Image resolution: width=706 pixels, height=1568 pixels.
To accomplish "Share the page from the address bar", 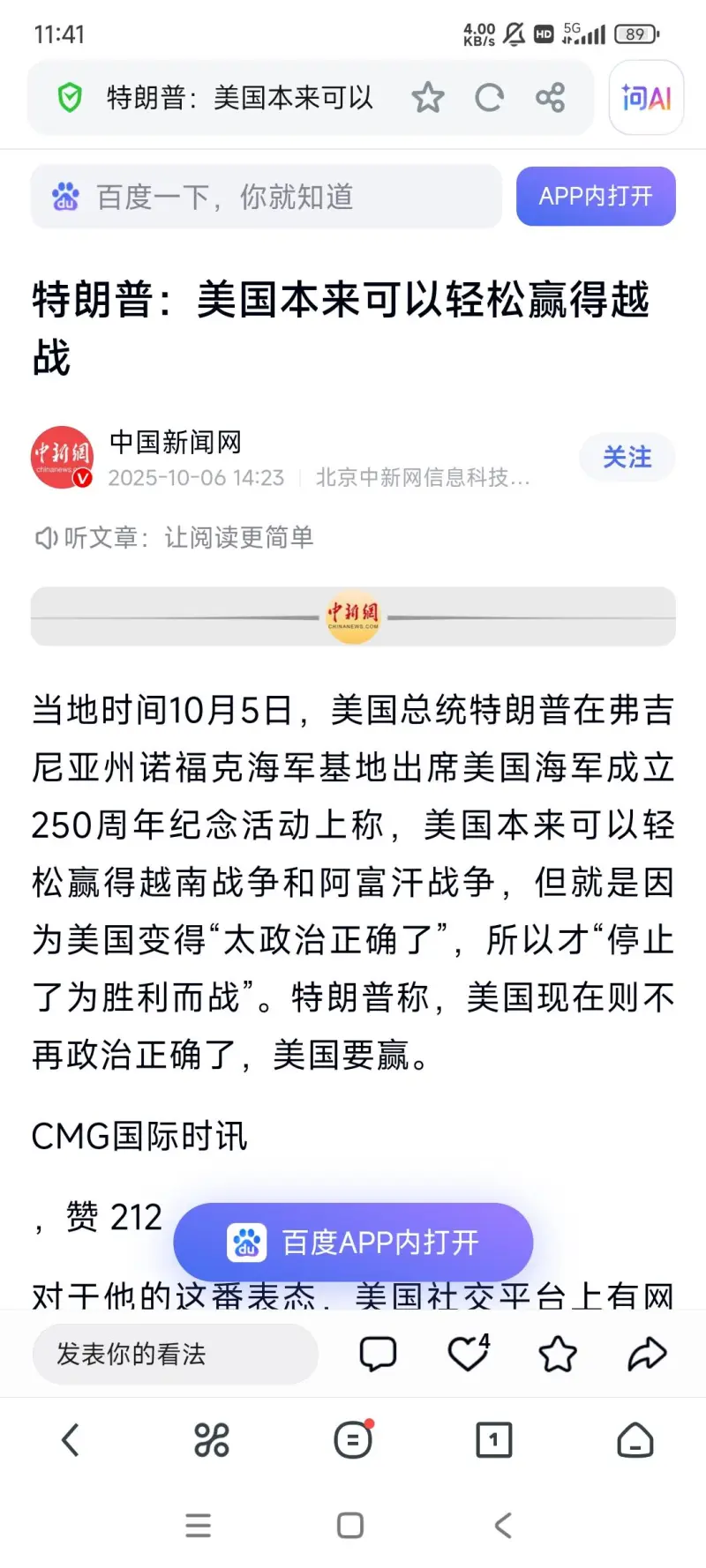I will pyautogui.click(x=550, y=97).
